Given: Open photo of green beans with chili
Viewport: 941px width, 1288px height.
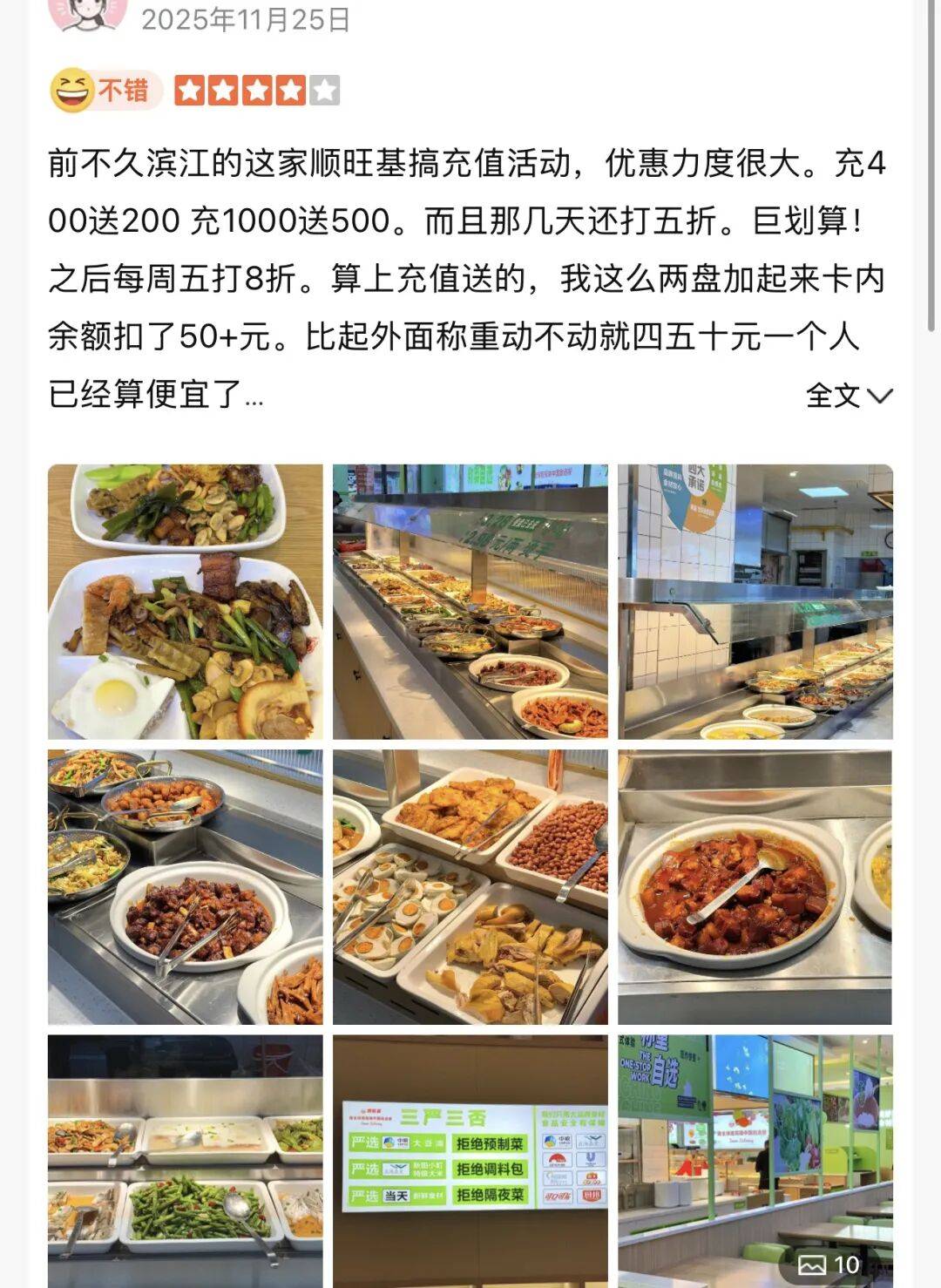Looking at the screenshot, I should (x=185, y=1161).
